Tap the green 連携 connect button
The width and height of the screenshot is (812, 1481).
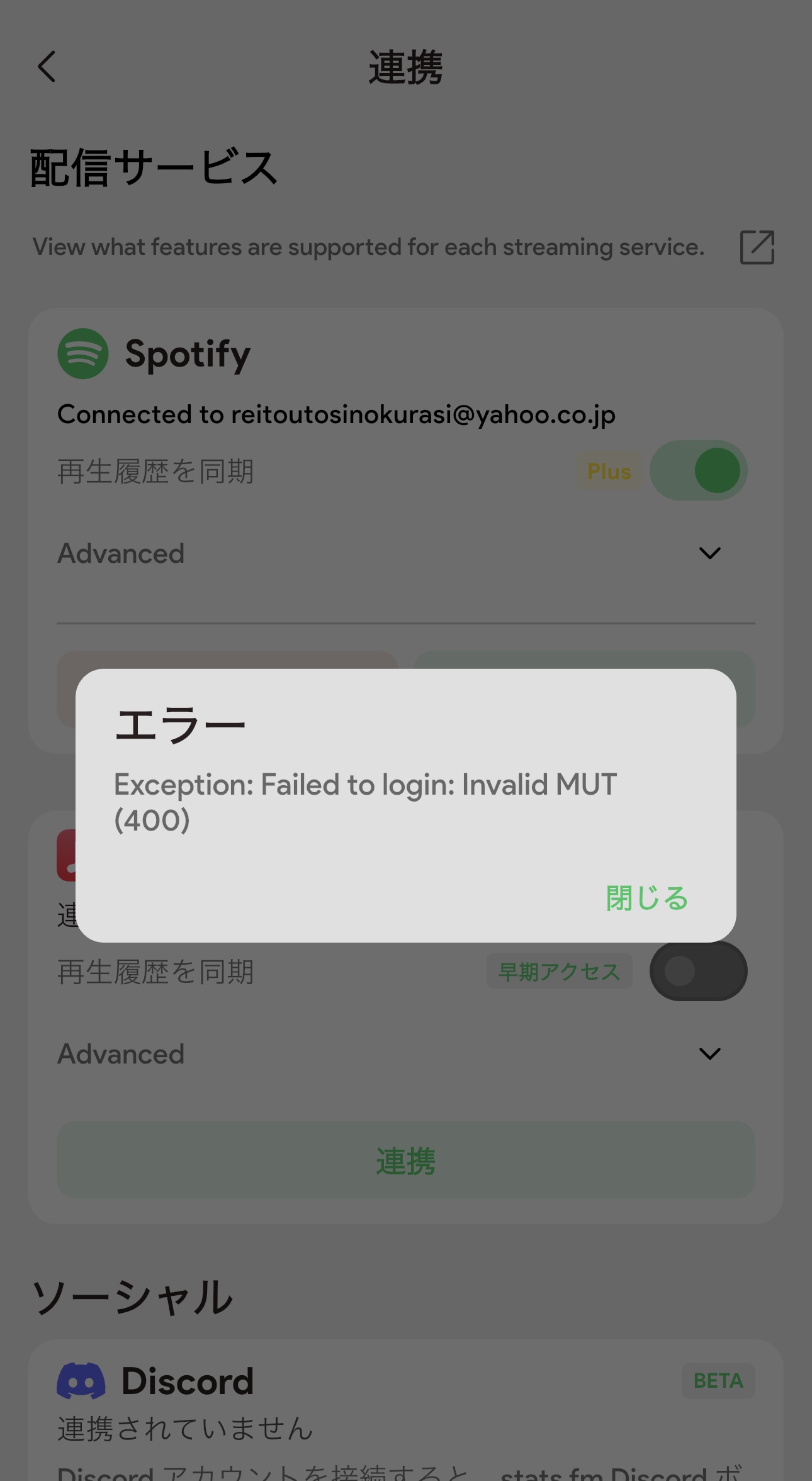pos(406,1160)
